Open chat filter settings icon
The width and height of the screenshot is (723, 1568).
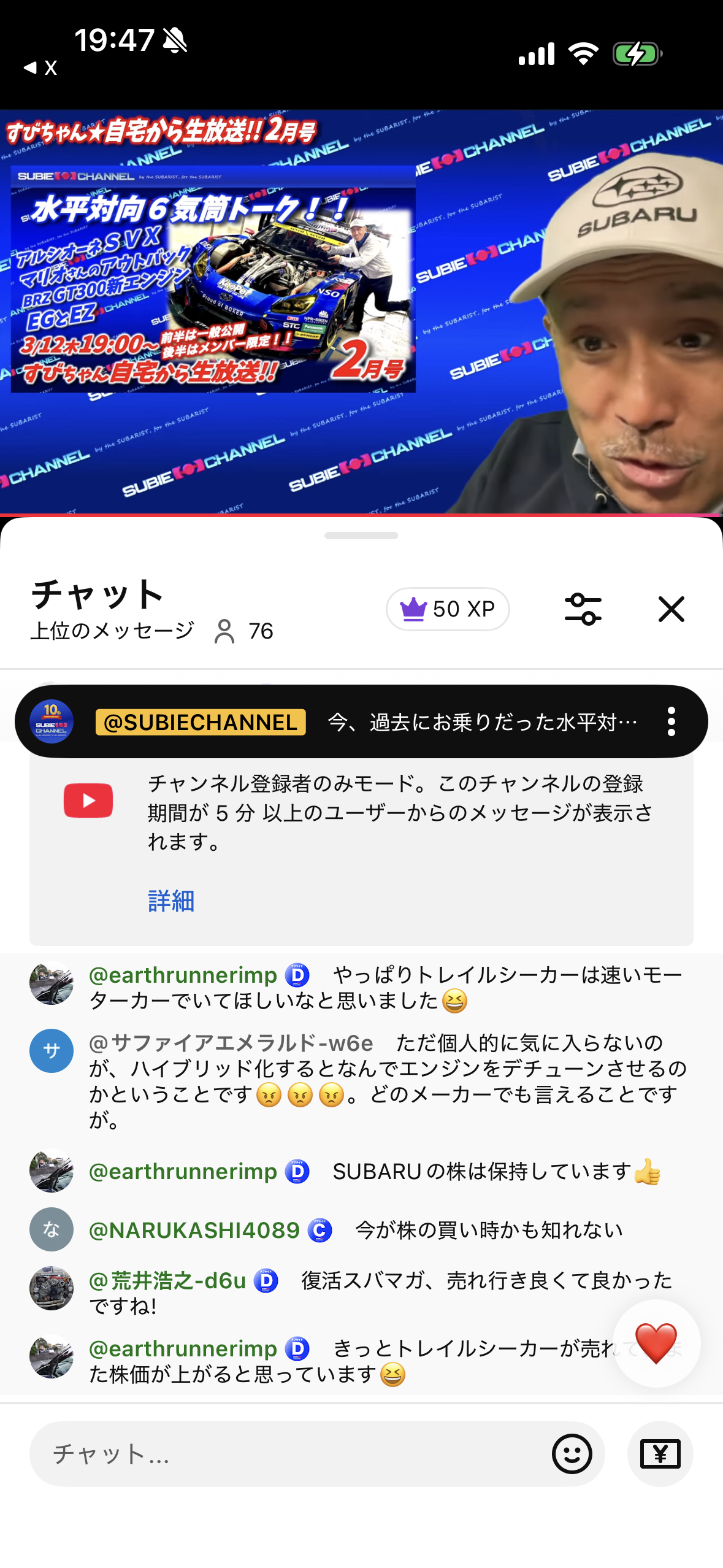coord(583,609)
